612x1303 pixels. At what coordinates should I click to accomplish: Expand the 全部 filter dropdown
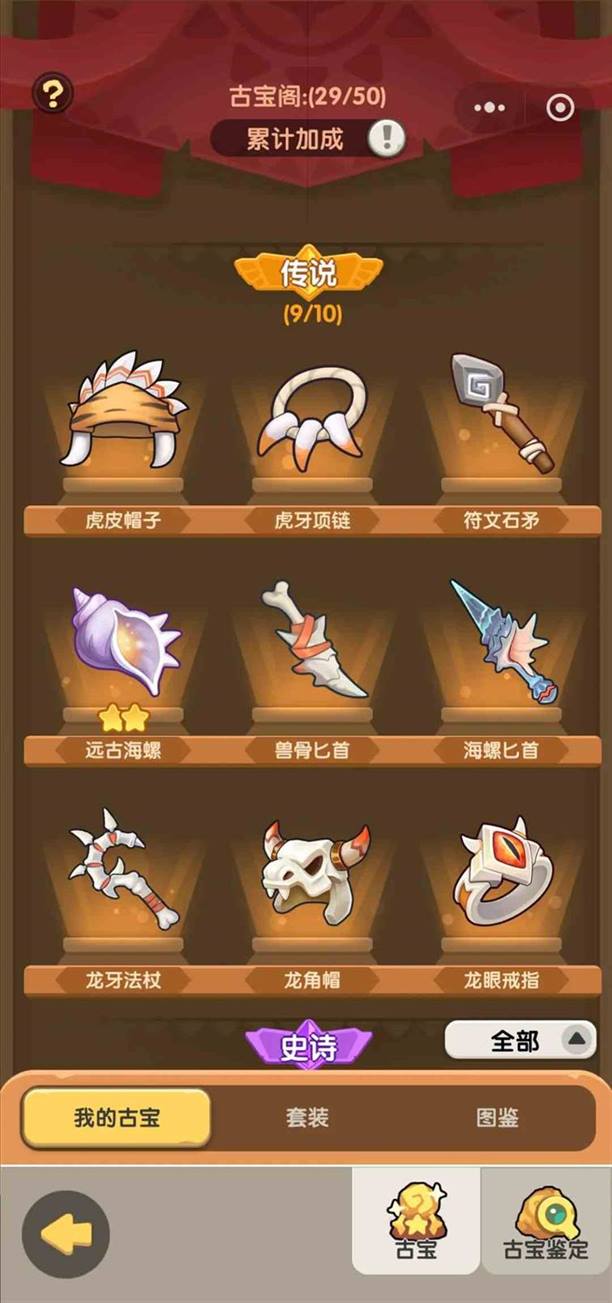(x=520, y=1040)
